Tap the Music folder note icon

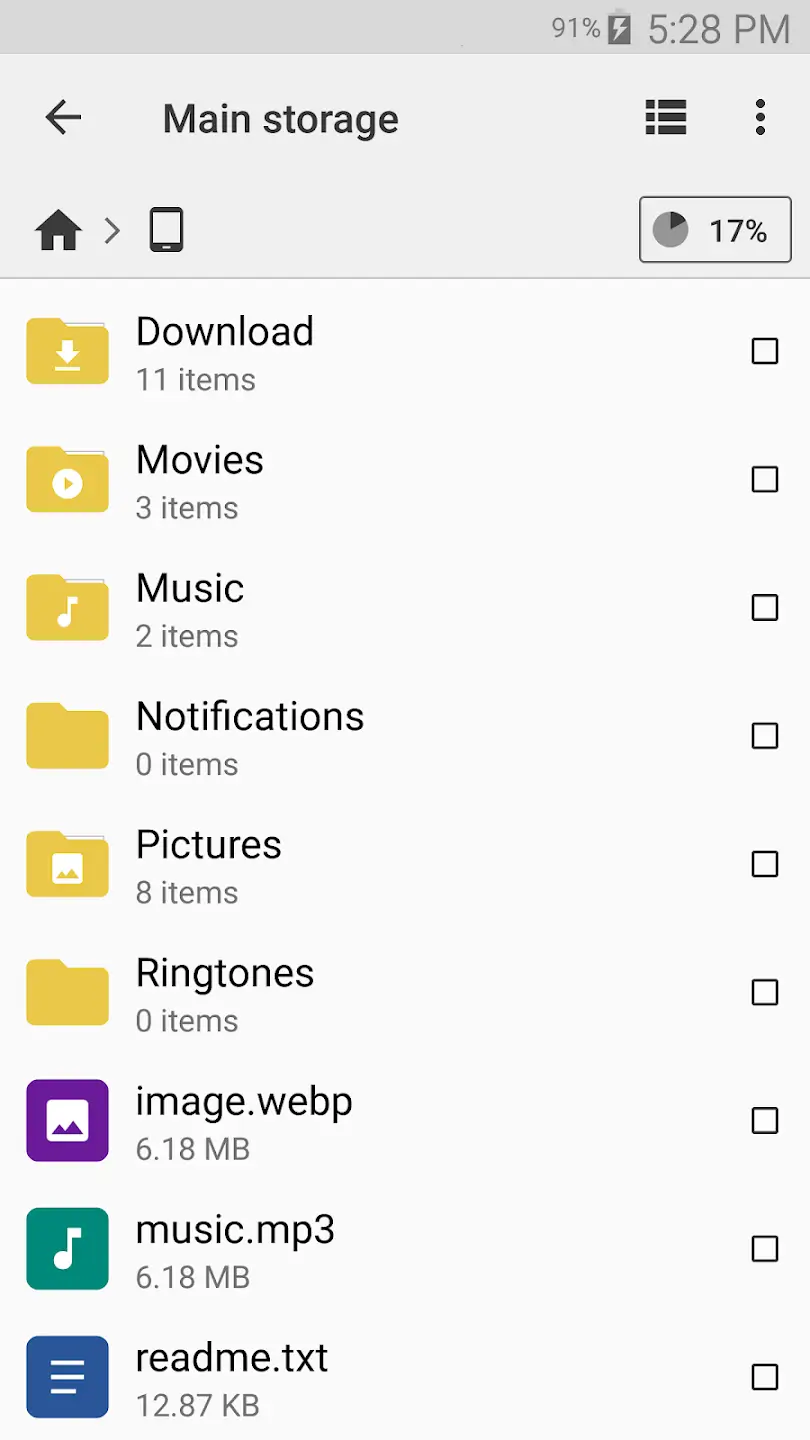pyautogui.click(x=66, y=608)
